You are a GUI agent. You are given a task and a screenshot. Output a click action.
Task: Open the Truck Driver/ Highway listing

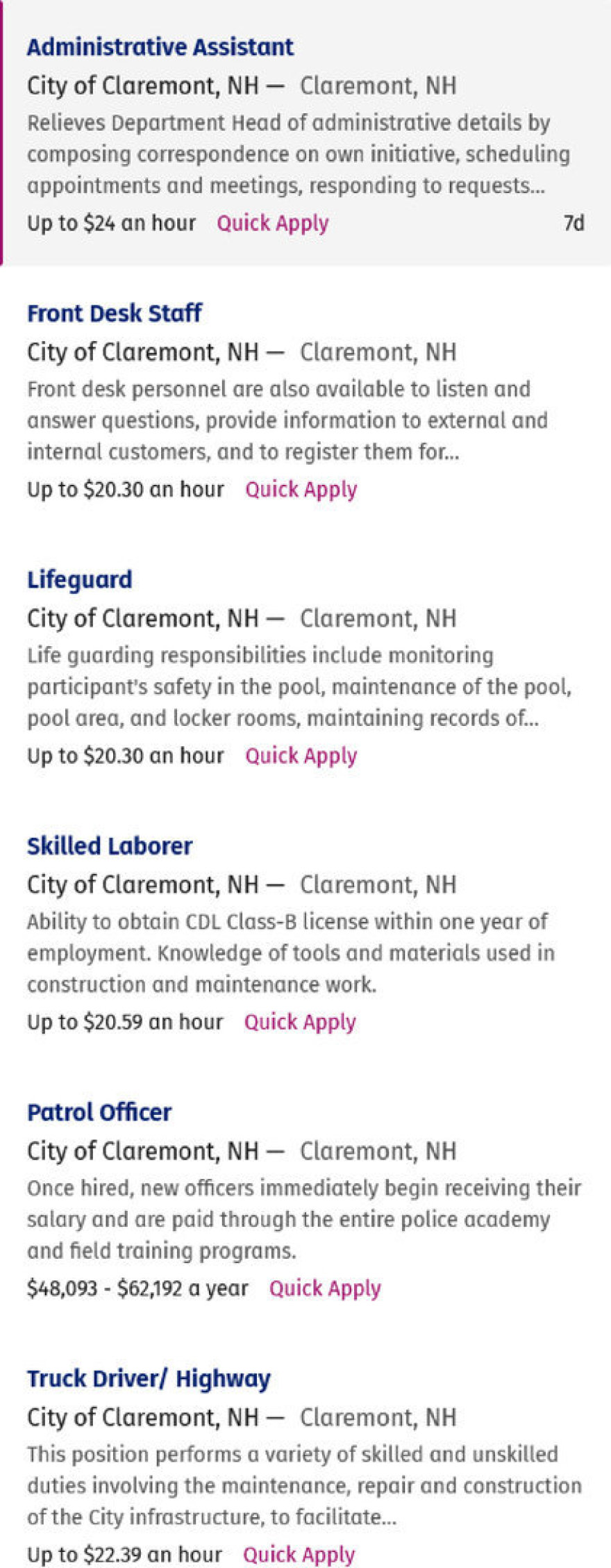tap(149, 1378)
